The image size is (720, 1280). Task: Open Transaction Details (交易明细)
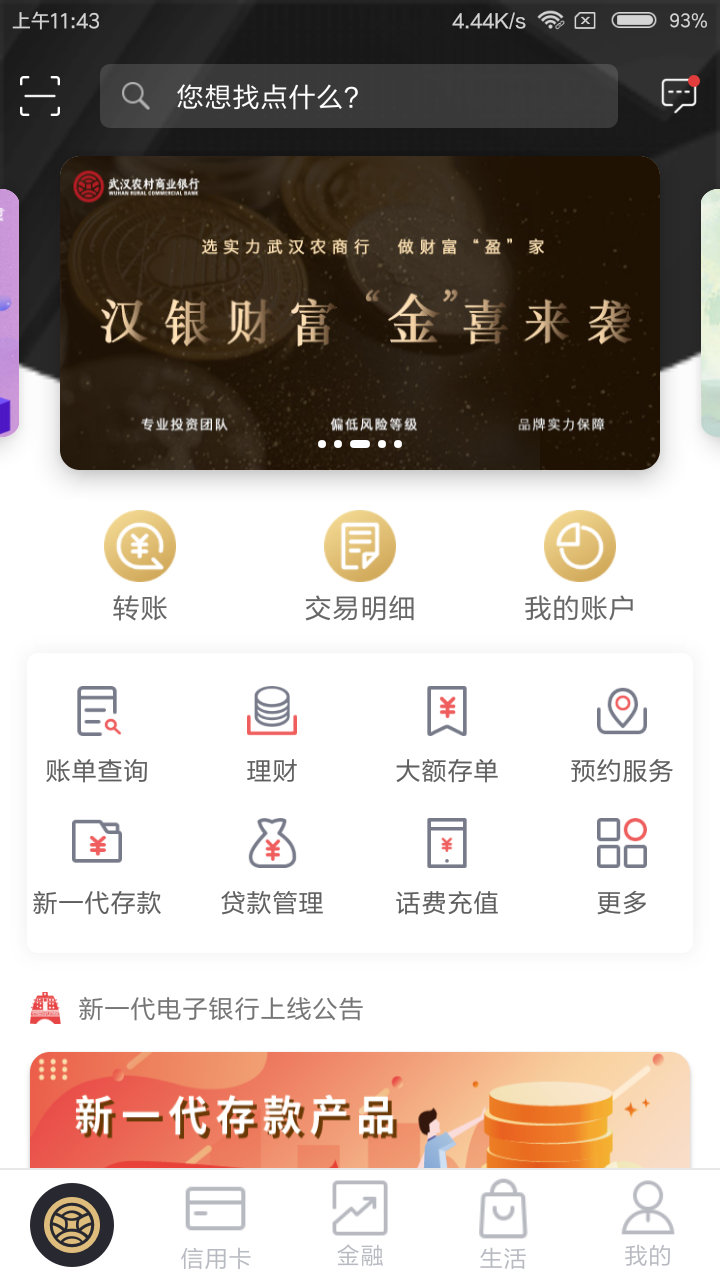(x=360, y=560)
